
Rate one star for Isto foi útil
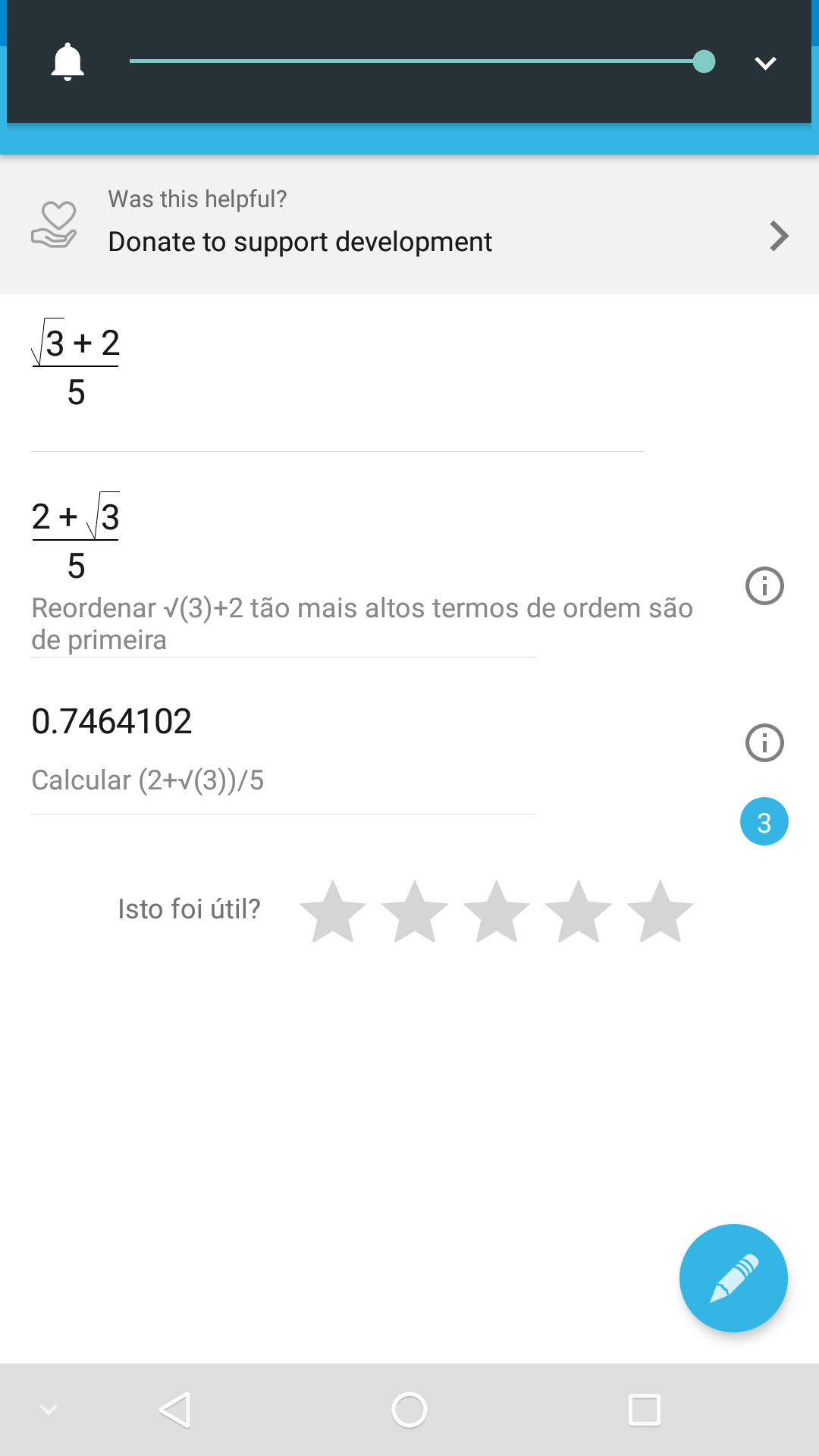click(x=333, y=911)
